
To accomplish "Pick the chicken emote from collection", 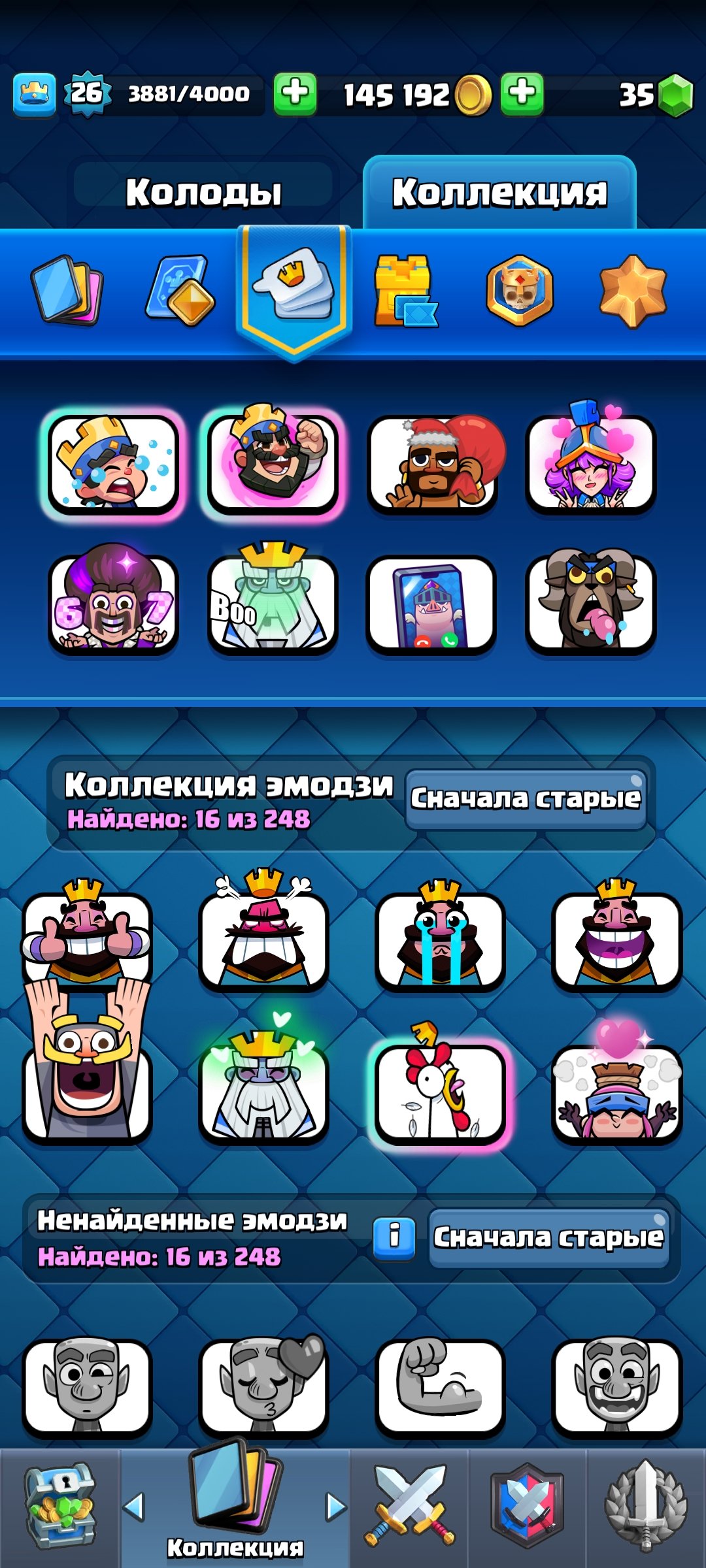I will coord(439,1088).
